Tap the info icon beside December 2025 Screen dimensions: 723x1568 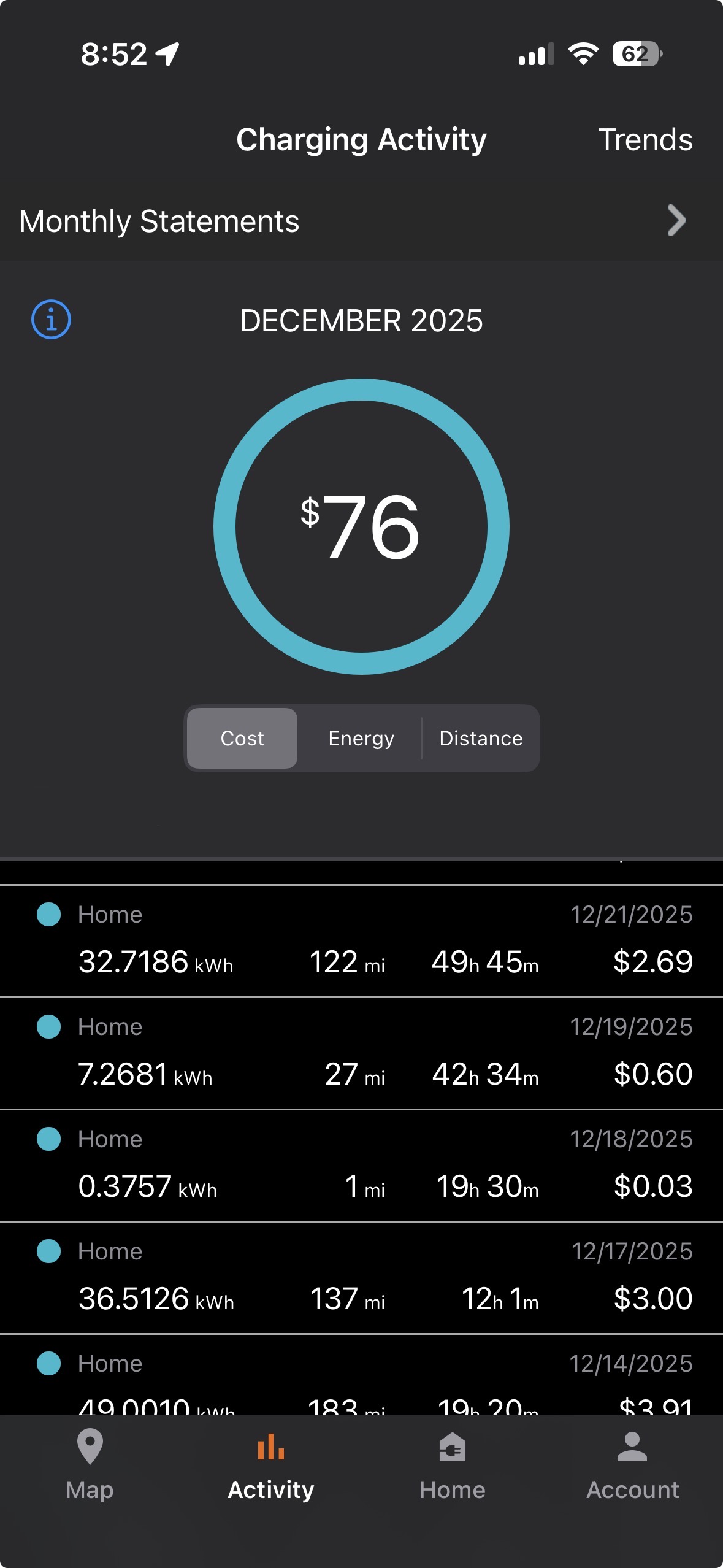(x=51, y=320)
